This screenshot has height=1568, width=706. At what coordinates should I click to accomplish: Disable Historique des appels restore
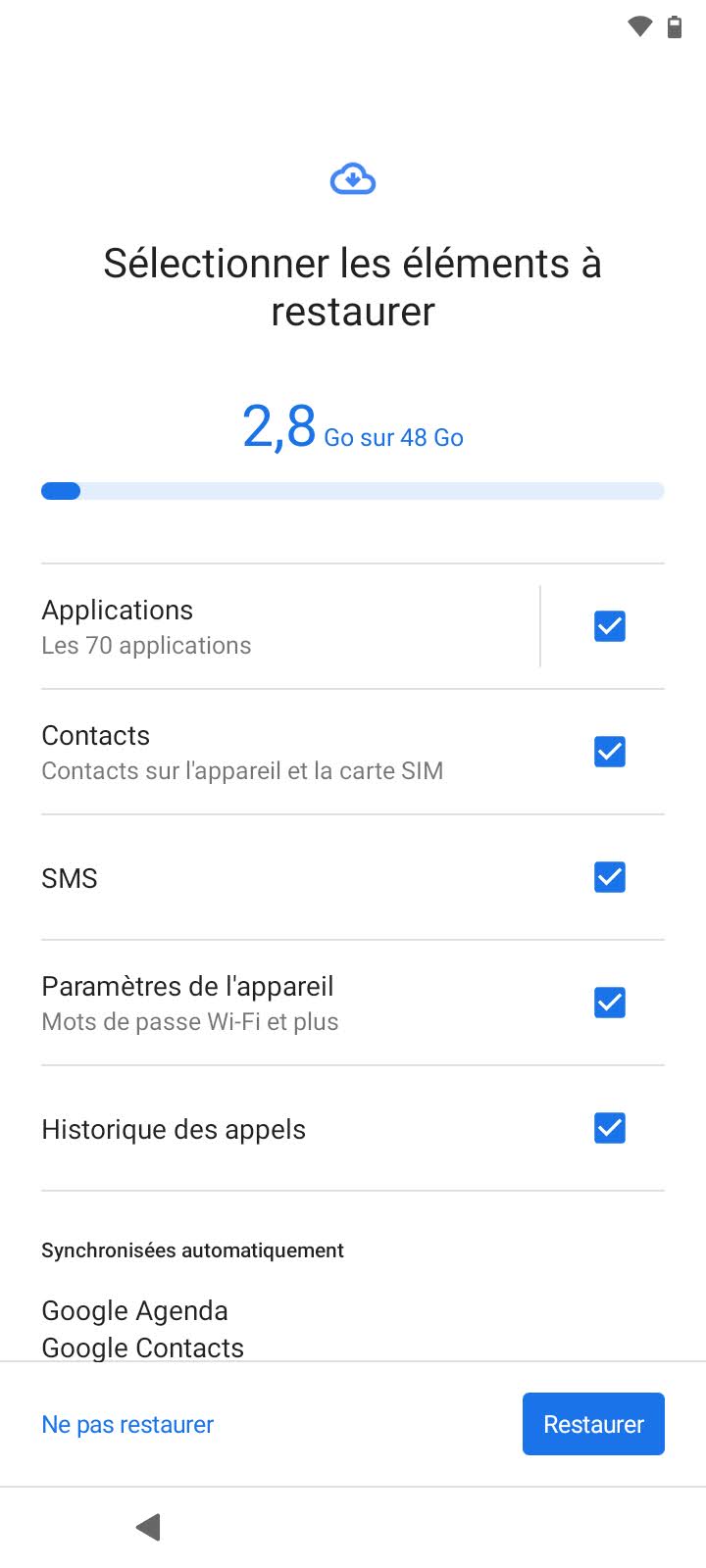coord(610,1128)
